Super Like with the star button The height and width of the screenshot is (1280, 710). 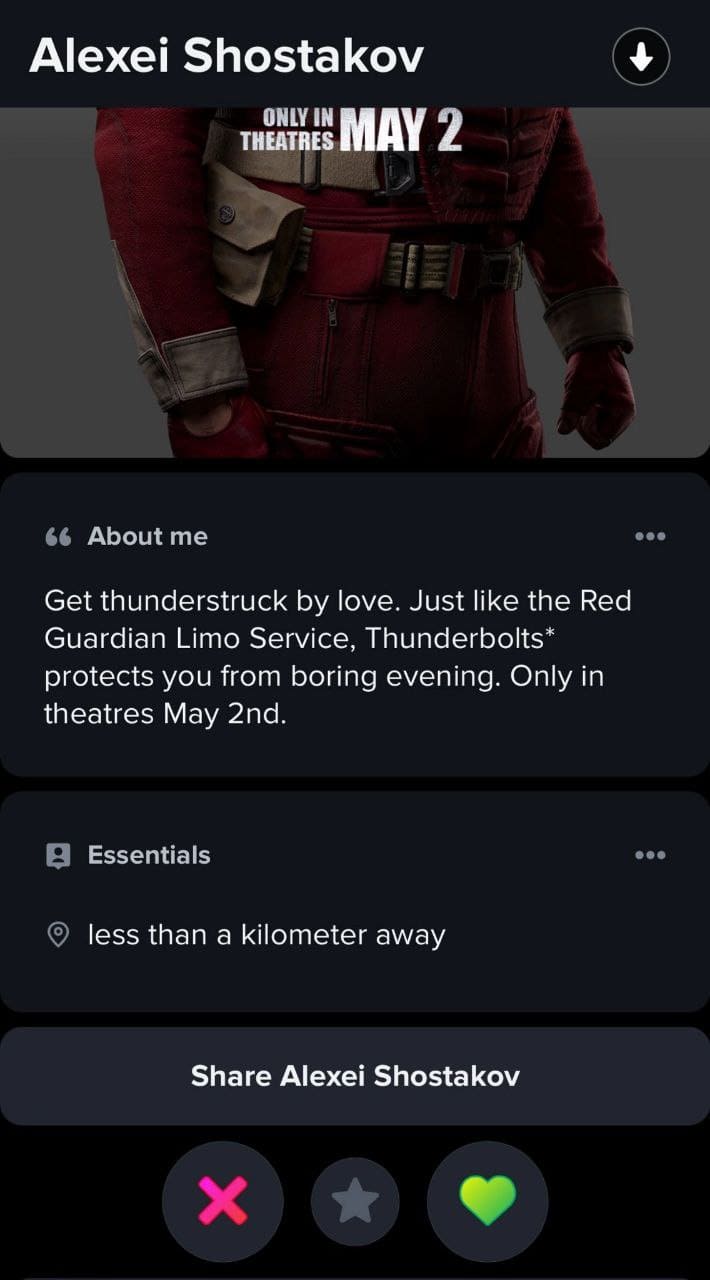pos(355,1202)
